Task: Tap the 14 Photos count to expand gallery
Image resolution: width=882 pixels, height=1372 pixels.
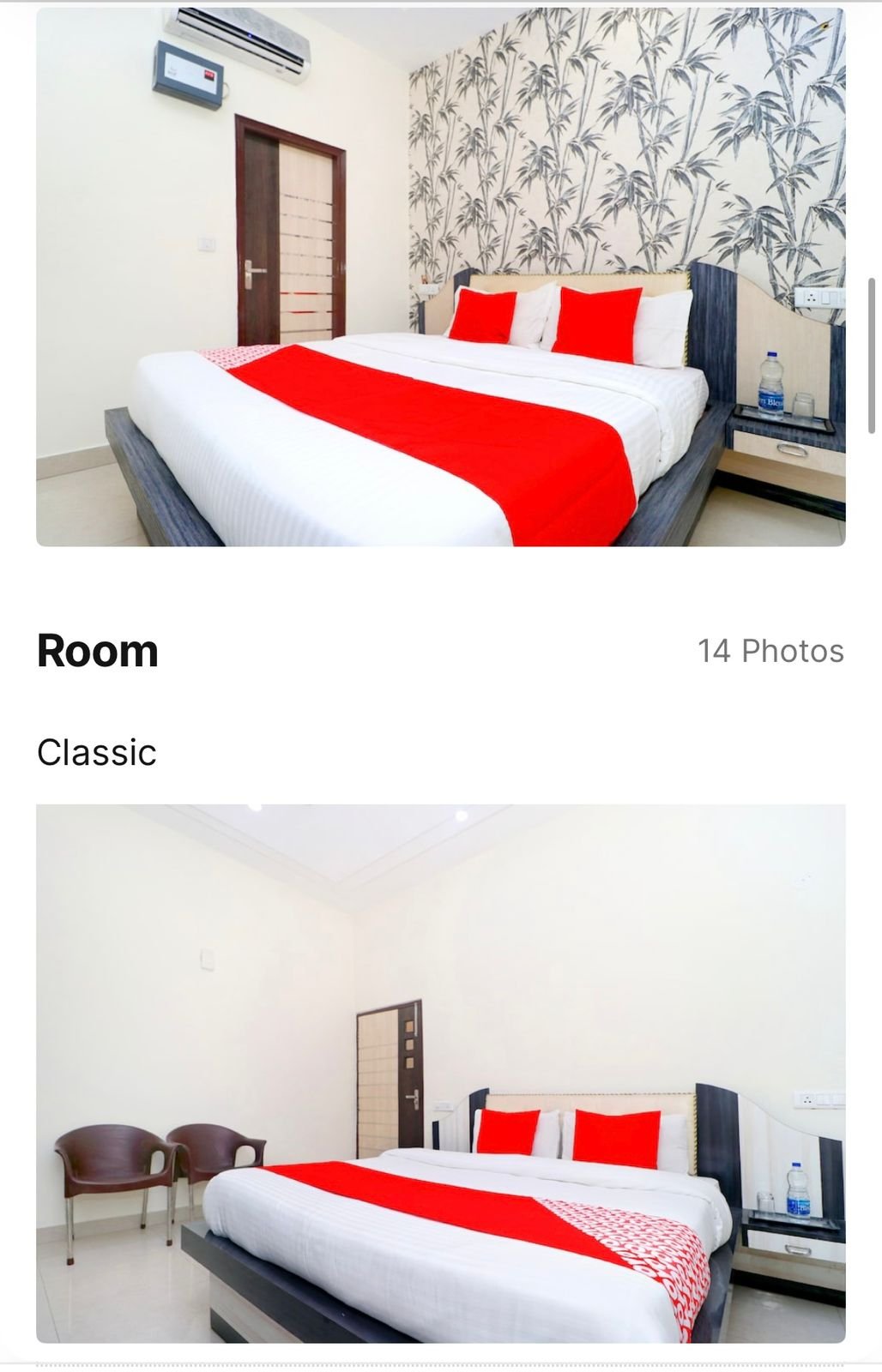Action: 770,652
